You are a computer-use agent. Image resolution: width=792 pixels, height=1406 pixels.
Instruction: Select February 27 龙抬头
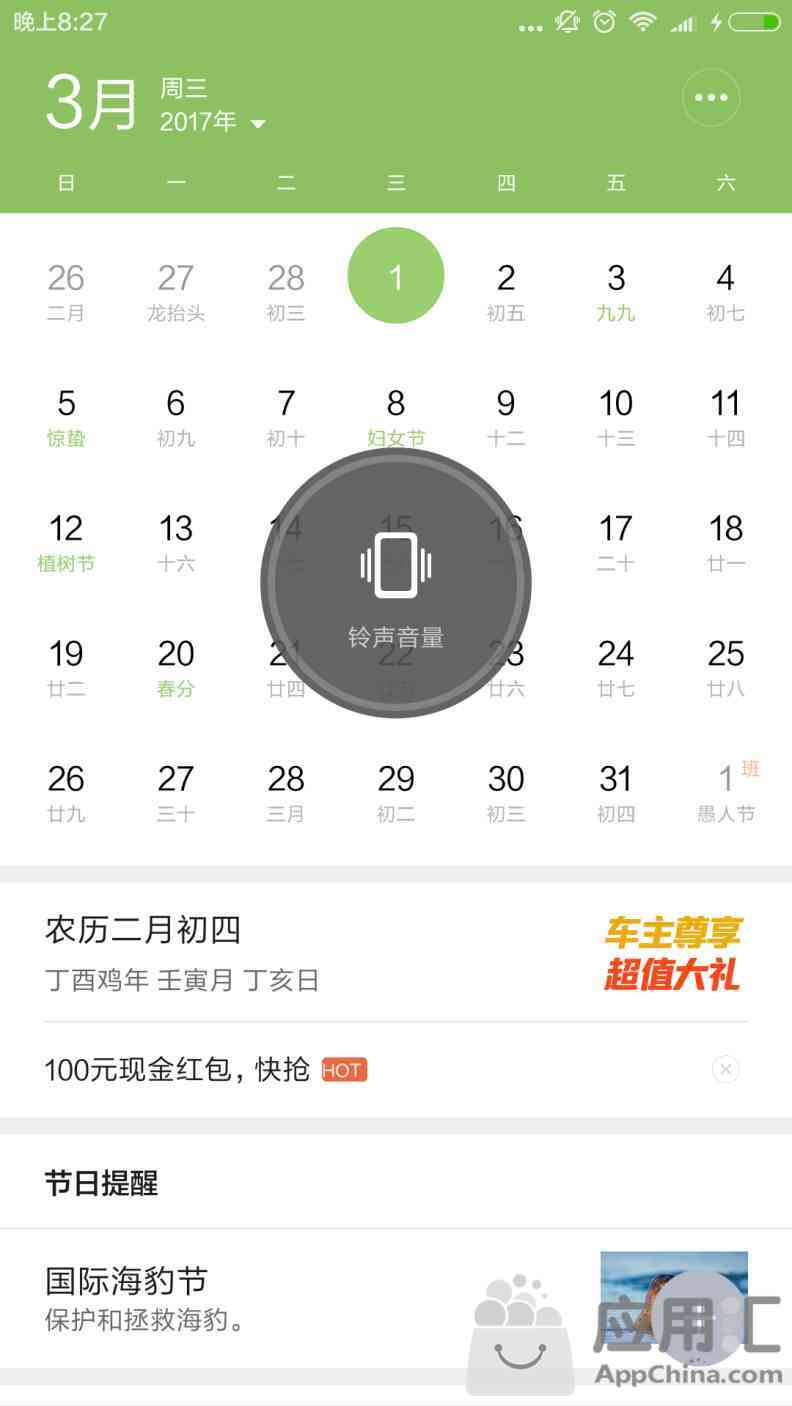(x=176, y=291)
